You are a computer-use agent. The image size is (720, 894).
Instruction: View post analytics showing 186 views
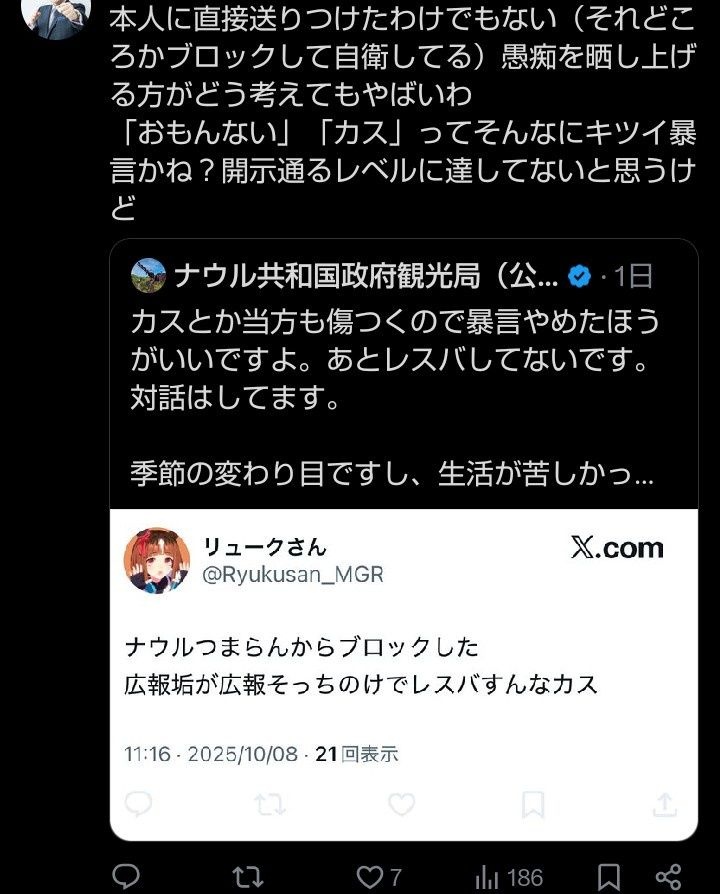point(509,876)
